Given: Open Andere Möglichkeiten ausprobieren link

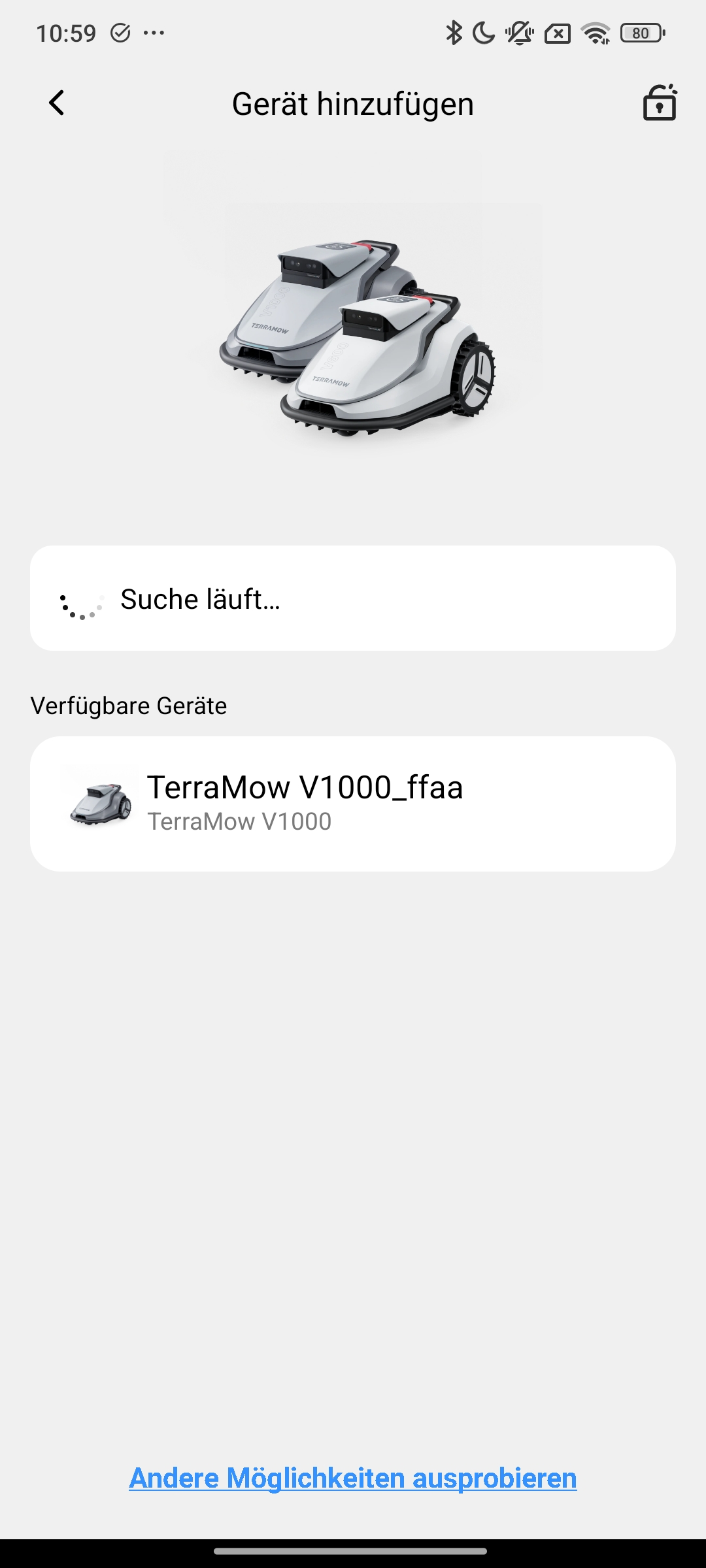Looking at the screenshot, I should pos(353,1478).
